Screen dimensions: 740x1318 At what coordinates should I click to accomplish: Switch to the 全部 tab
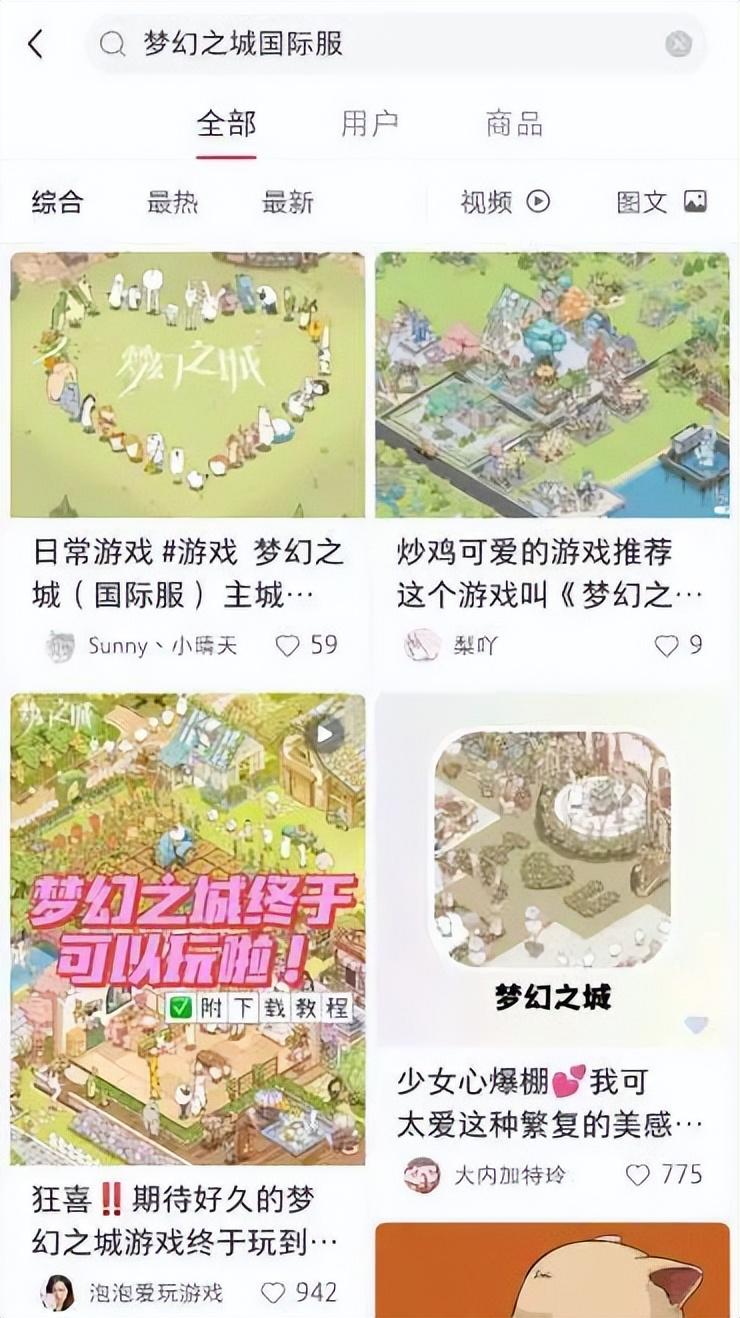(x=226, y=124)
